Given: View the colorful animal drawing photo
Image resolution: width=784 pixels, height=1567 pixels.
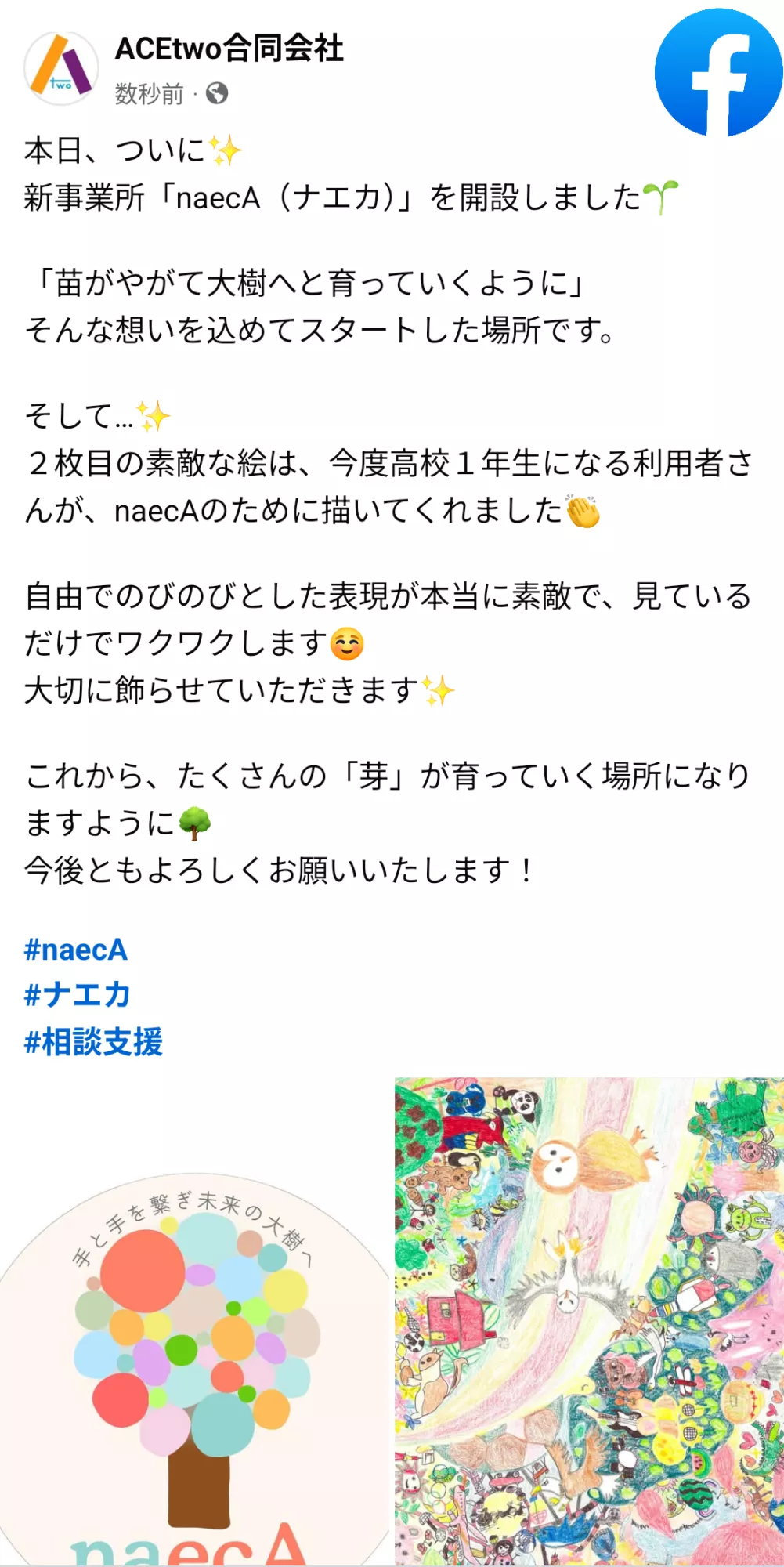Looking at the screenshot, I should (589, 1323).
